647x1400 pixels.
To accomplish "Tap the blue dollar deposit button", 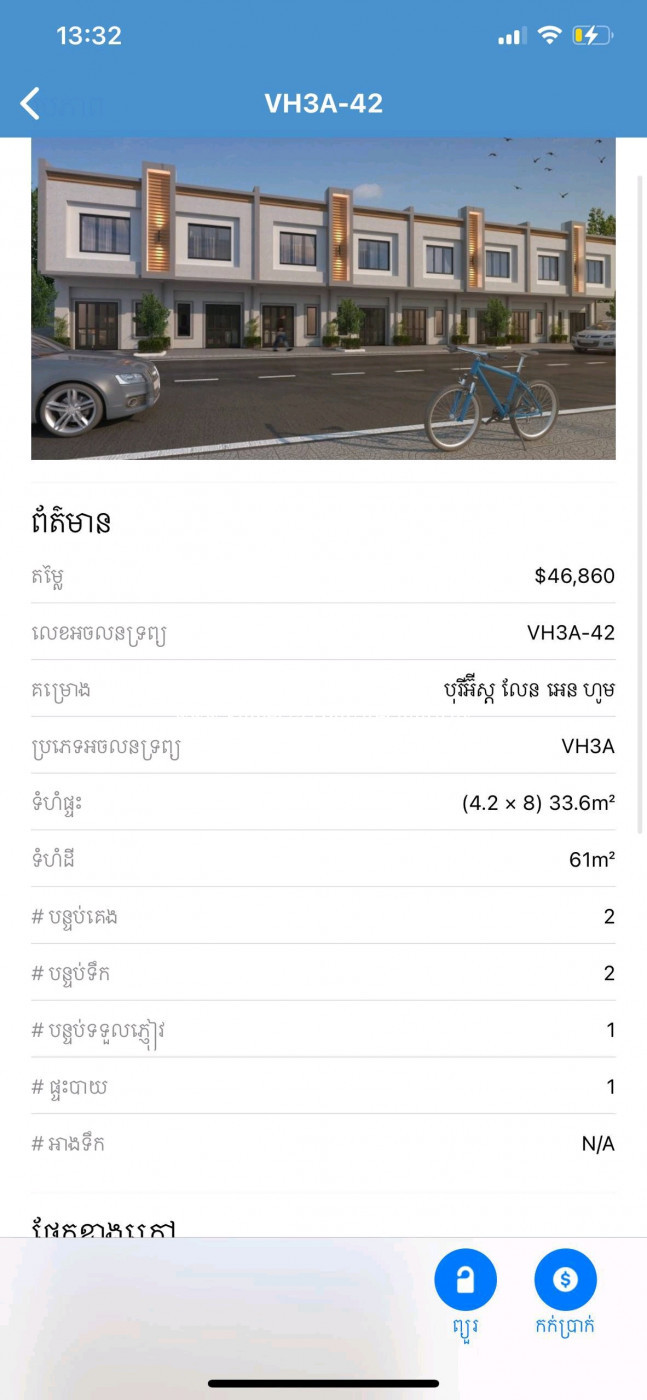I will point(565,1280).
